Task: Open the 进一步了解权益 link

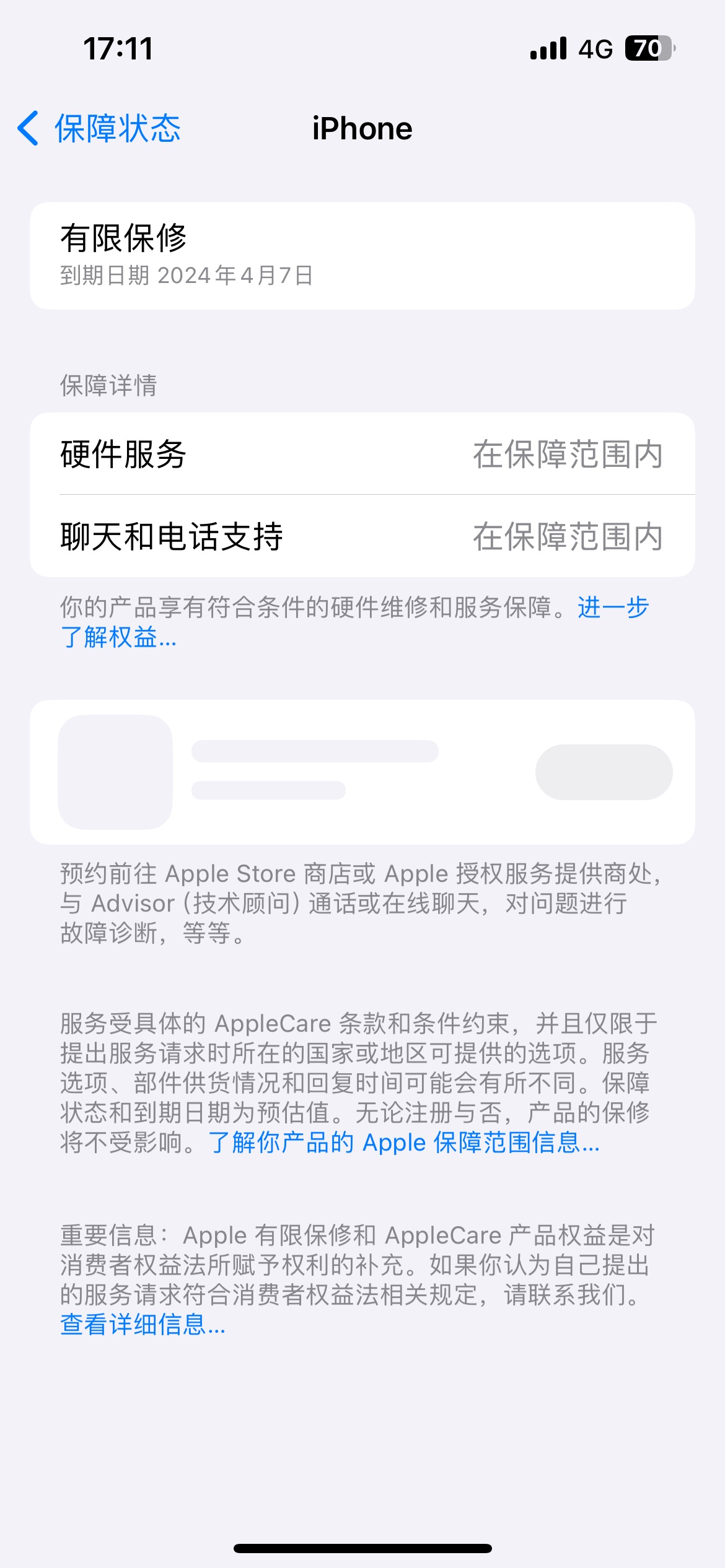Action: [118, 637]
